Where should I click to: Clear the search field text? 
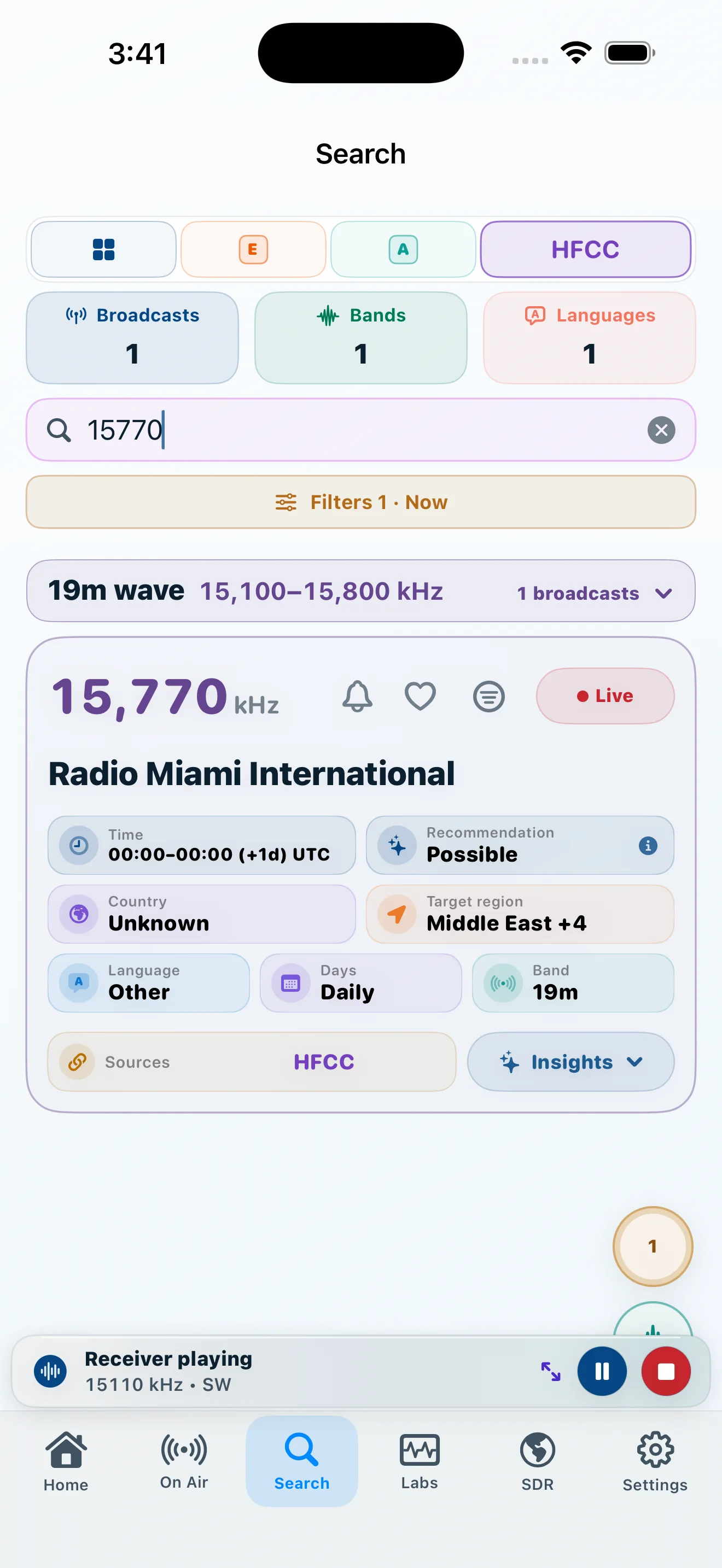click(x=661, y=430)
